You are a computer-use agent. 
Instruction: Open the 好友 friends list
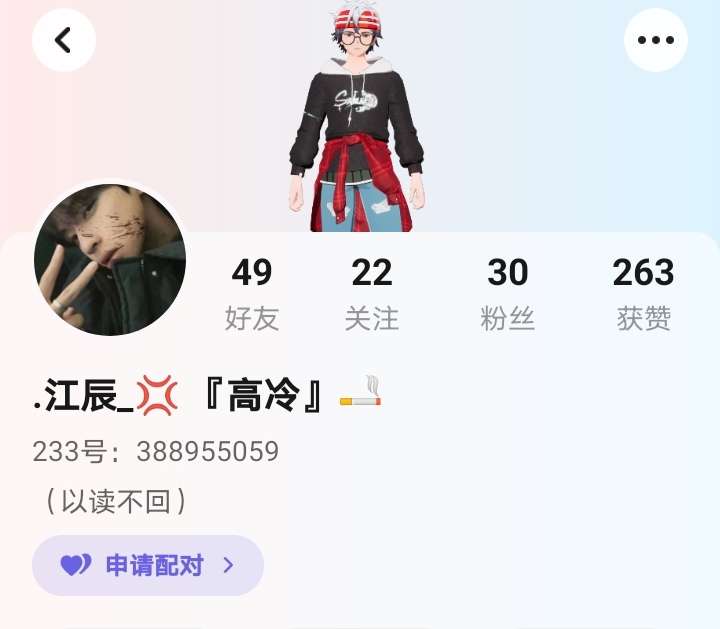tap(252, 293)
